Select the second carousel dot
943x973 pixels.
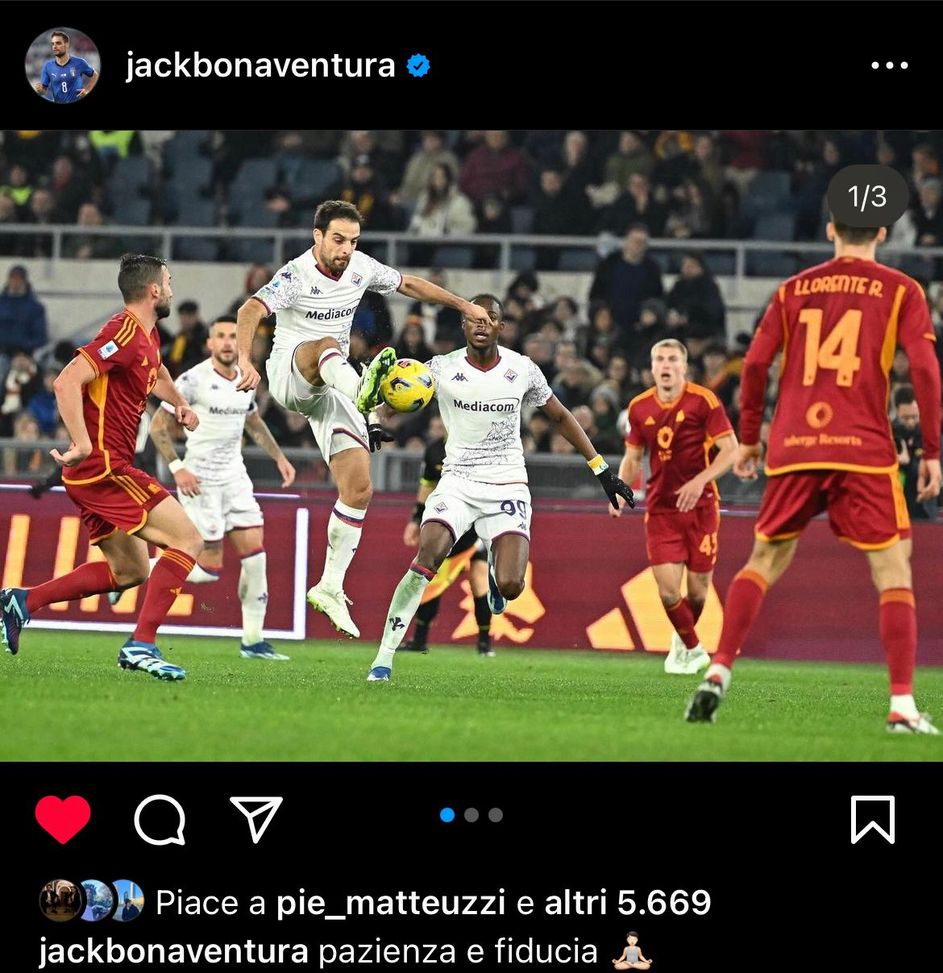(x=471, y=816)
